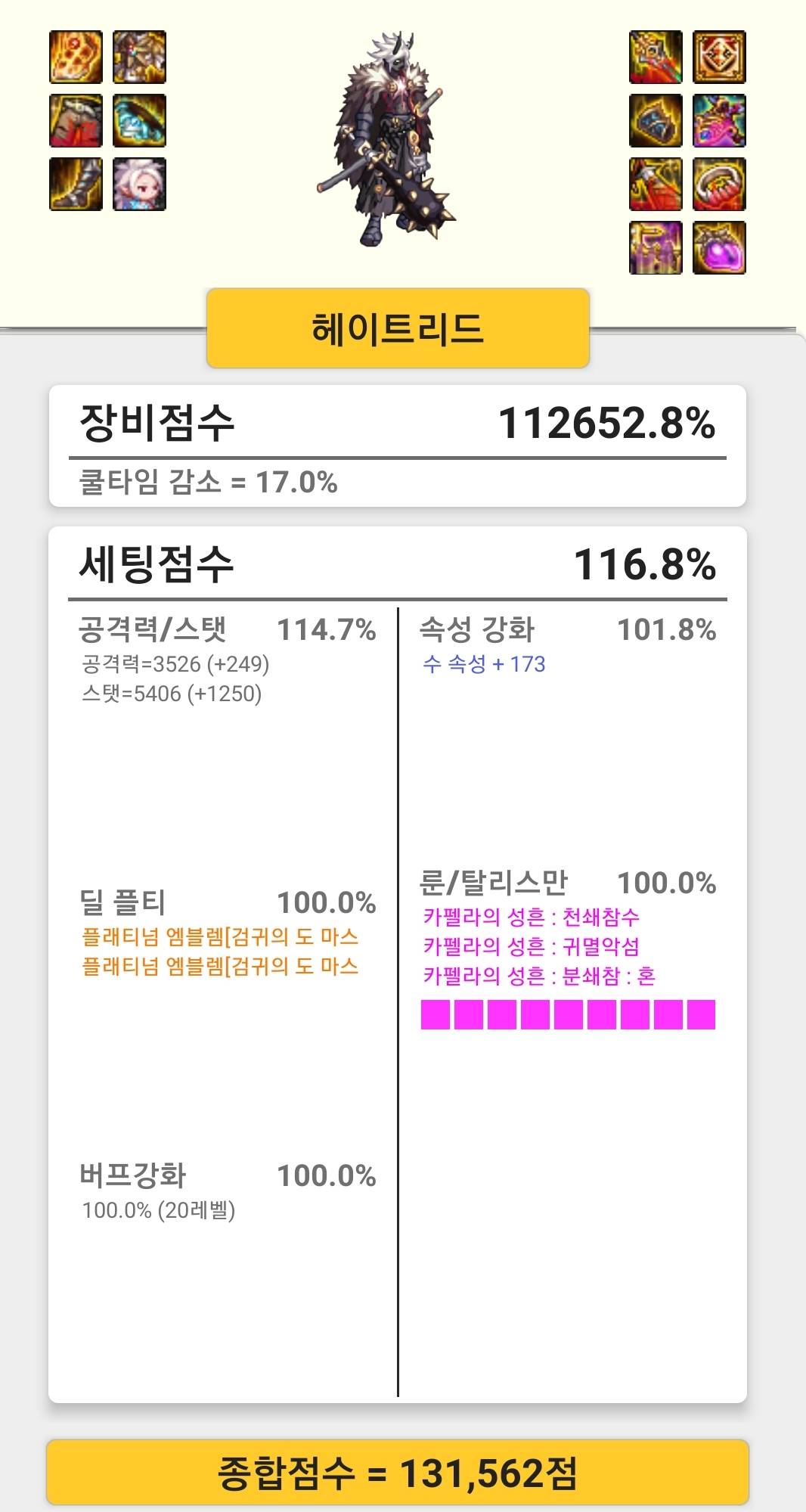Open the purple pouch item icon
The image size is (806, 1512).
719,247
